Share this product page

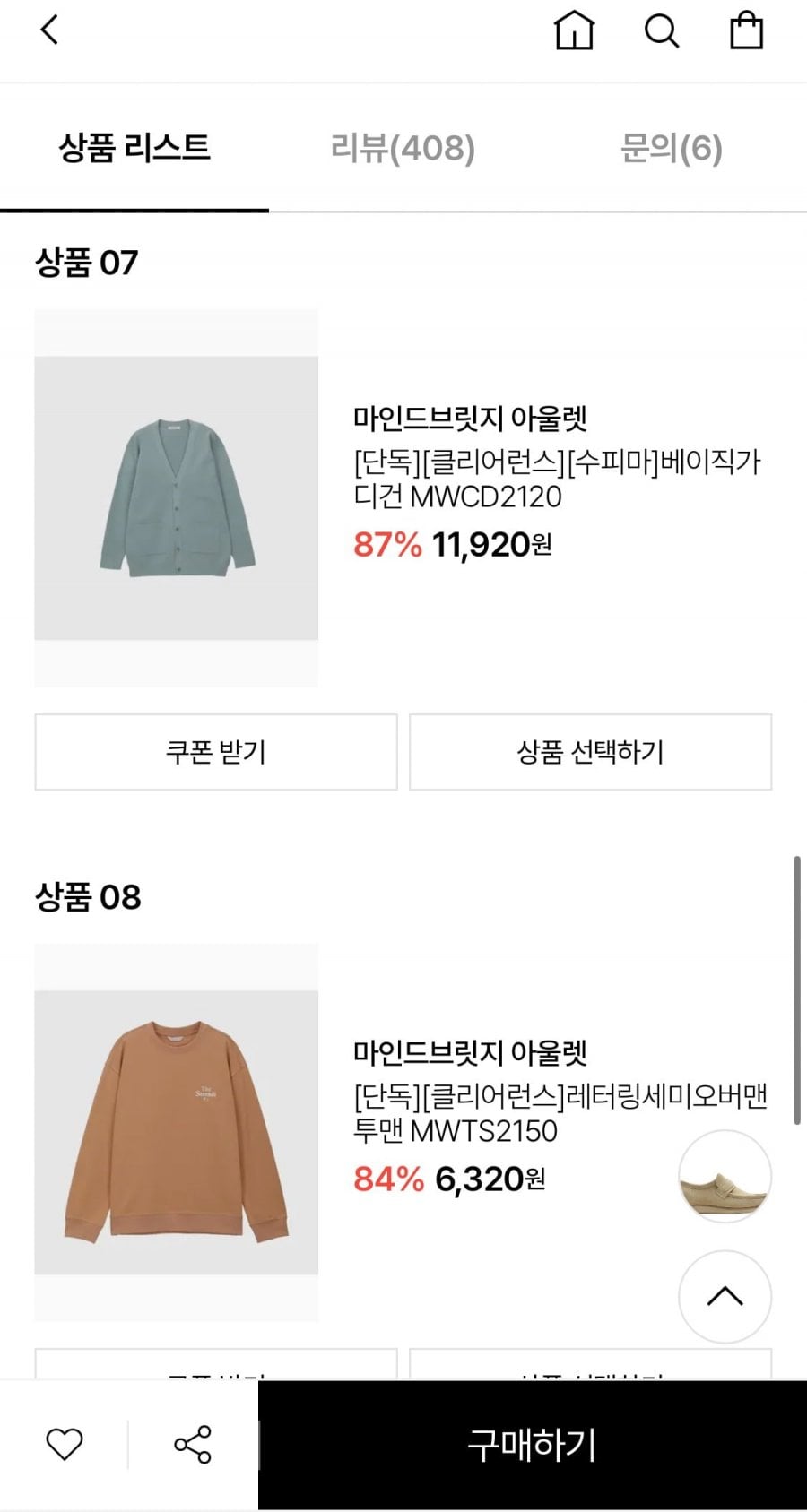click(193, 1444)
